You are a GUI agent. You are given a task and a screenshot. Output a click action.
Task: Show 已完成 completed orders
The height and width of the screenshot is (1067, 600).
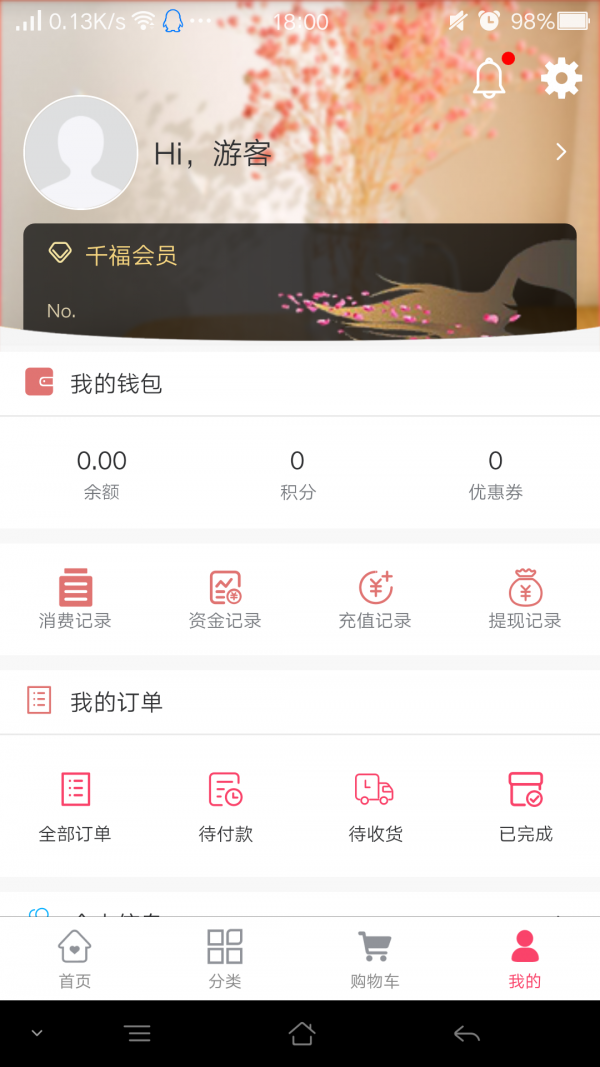525,807
